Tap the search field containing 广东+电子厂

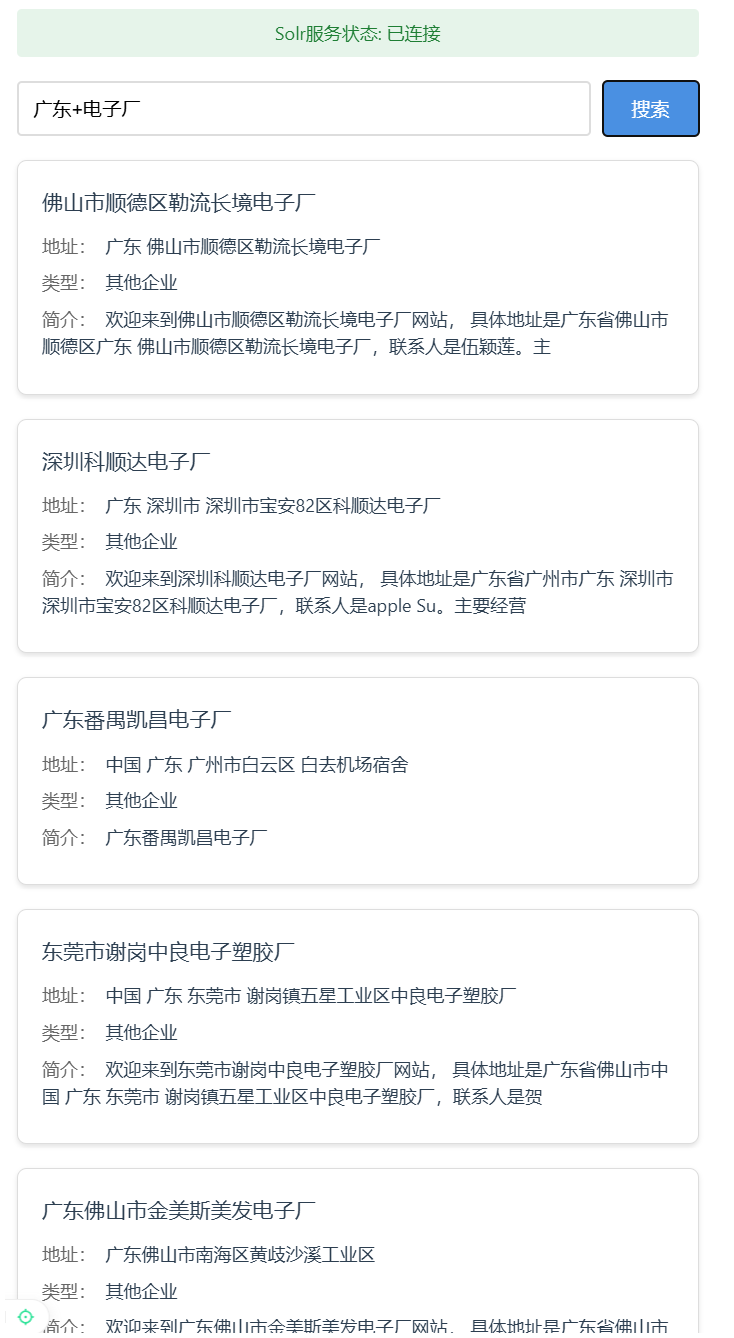[x=304, y=108]
